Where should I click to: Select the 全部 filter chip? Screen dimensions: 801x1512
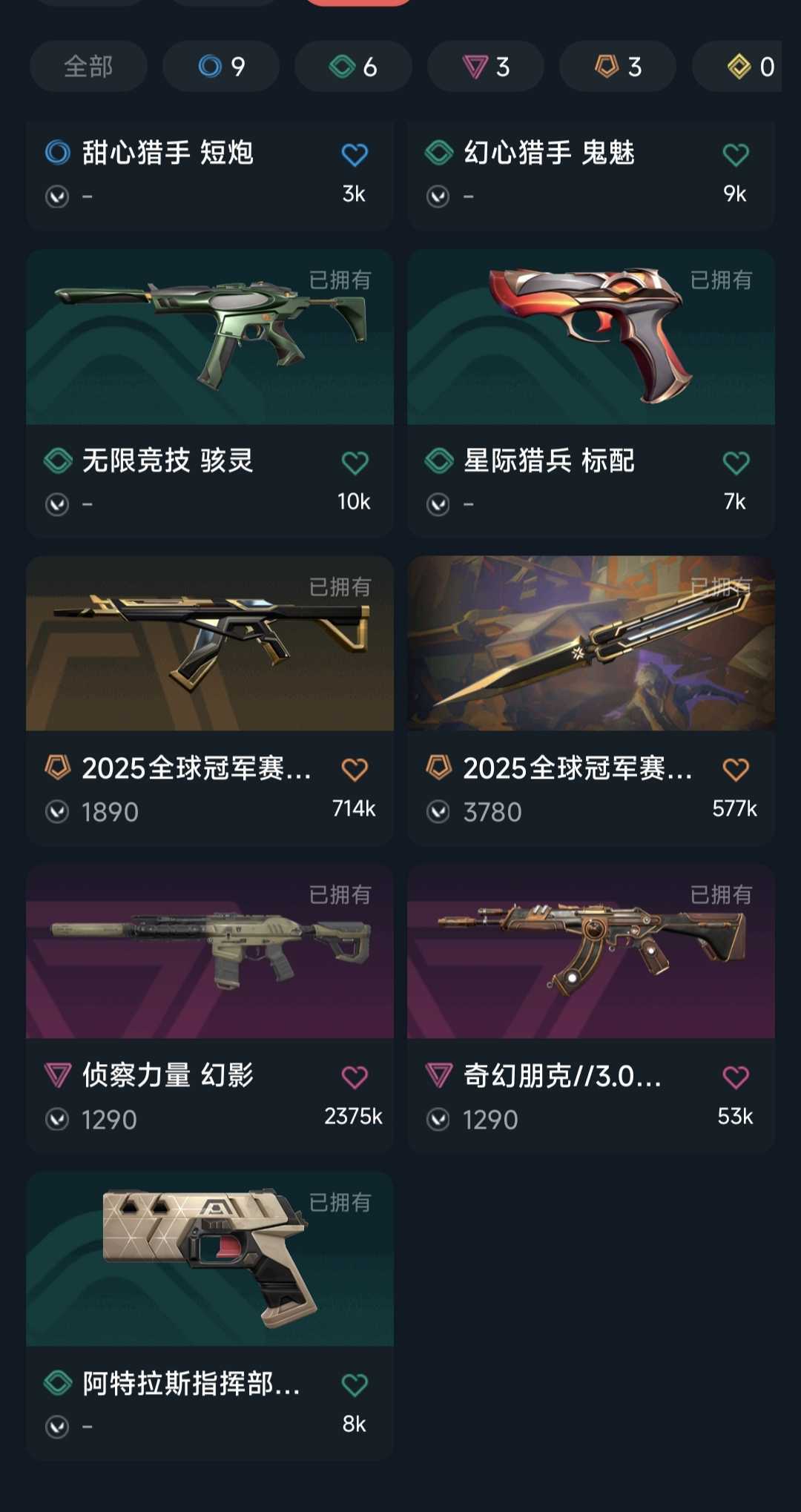click(88, 67)
